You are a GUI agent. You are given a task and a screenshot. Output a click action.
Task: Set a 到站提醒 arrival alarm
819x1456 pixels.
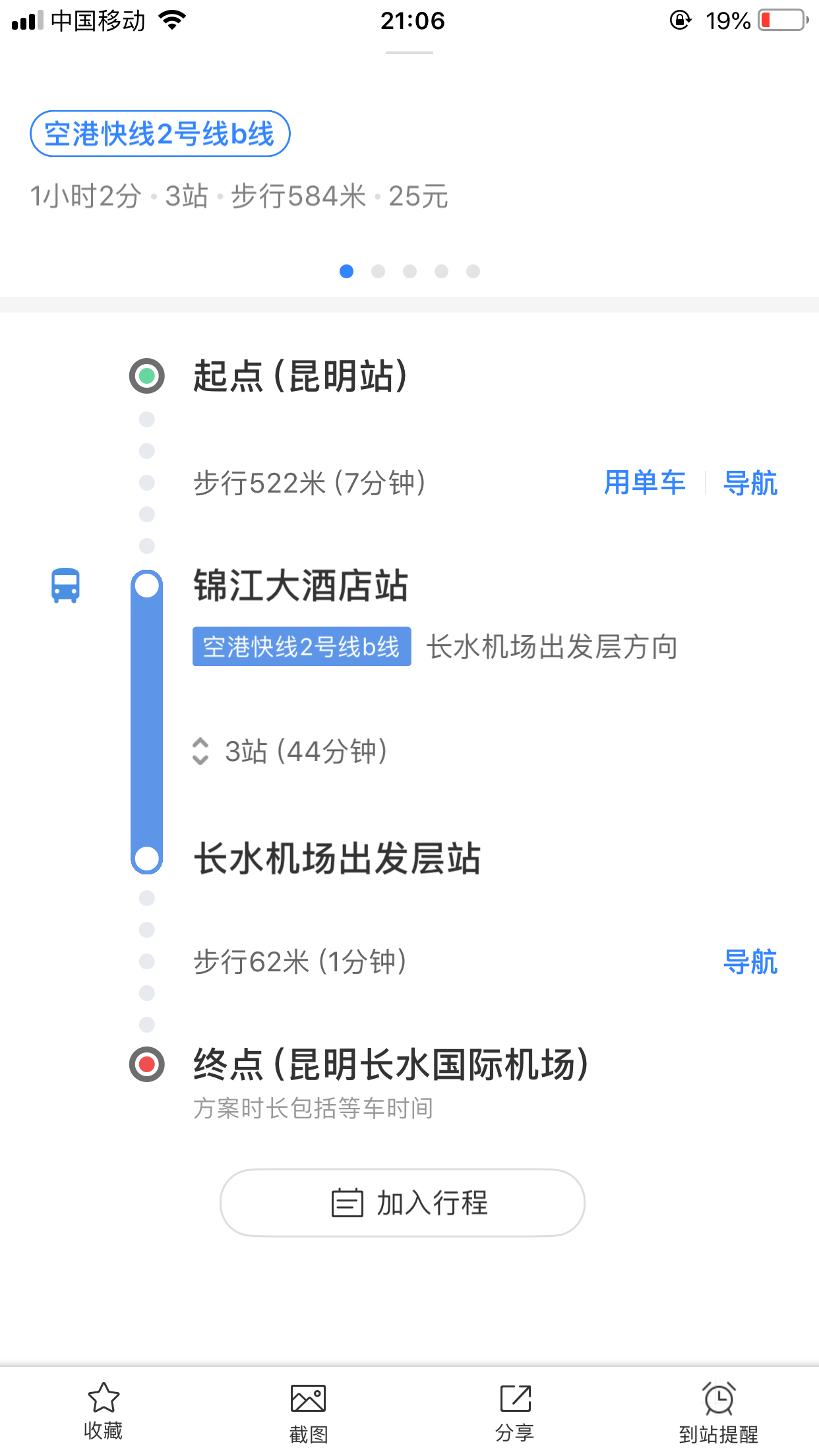point(719,1412)
